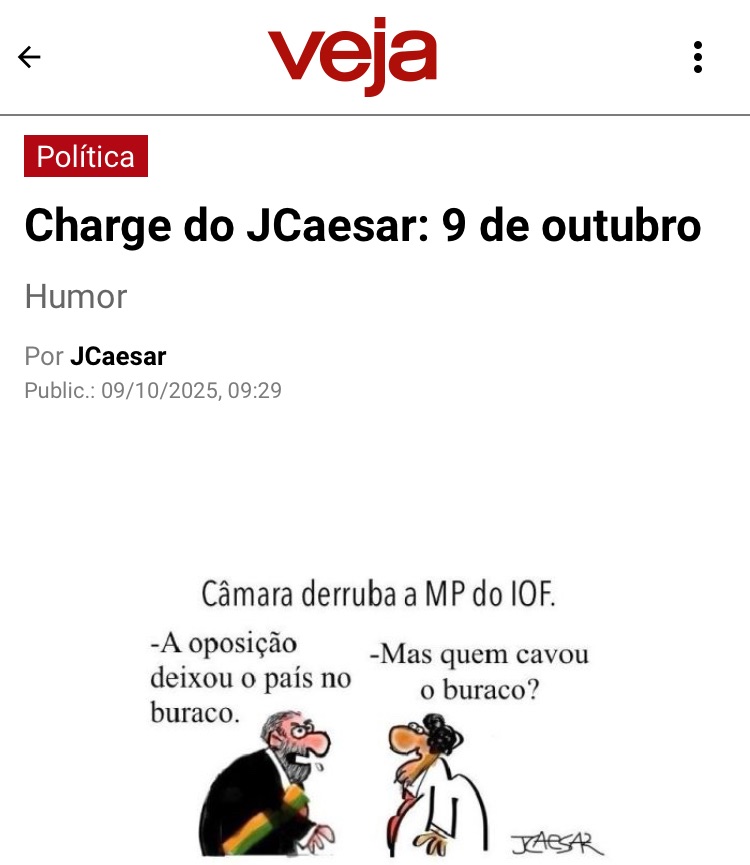The height and width of the screenshot is (865, 750).
Task: Go back with the arrow icon
Action: point(30,57)
